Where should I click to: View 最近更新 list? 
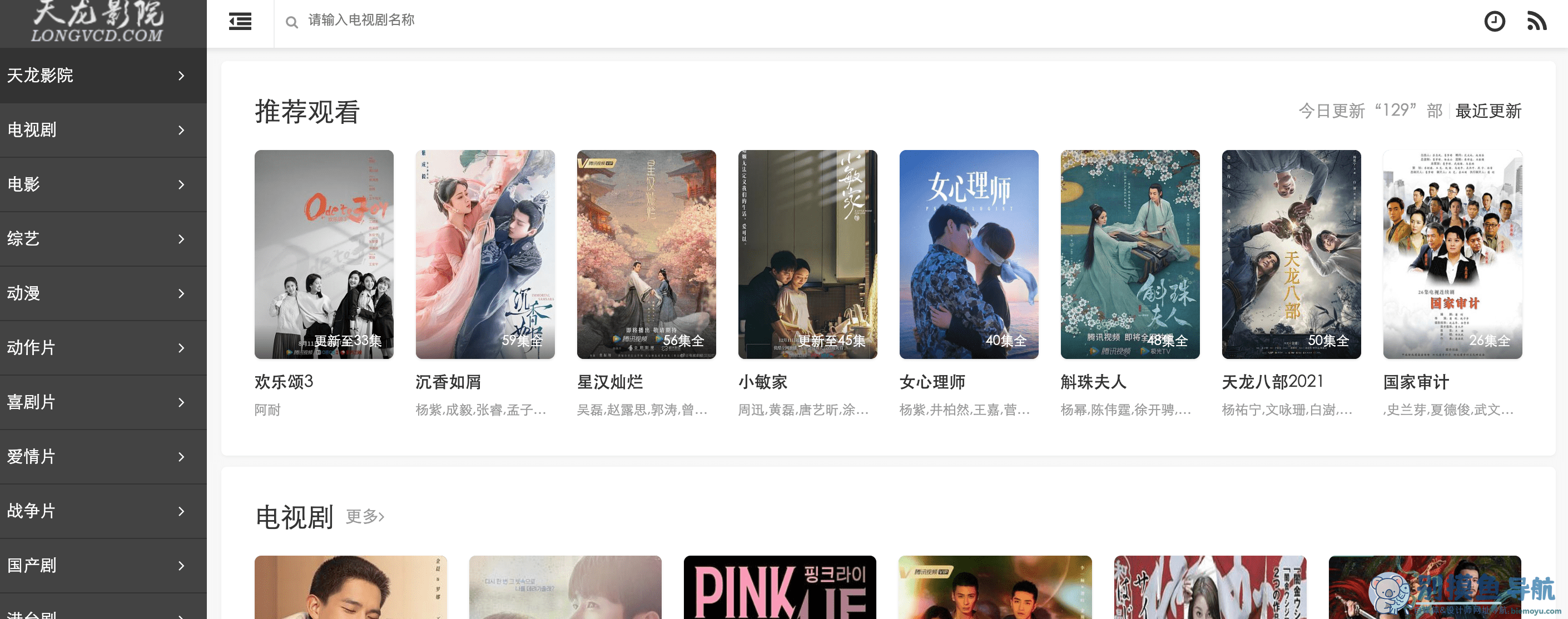(x=1487, y=111)
